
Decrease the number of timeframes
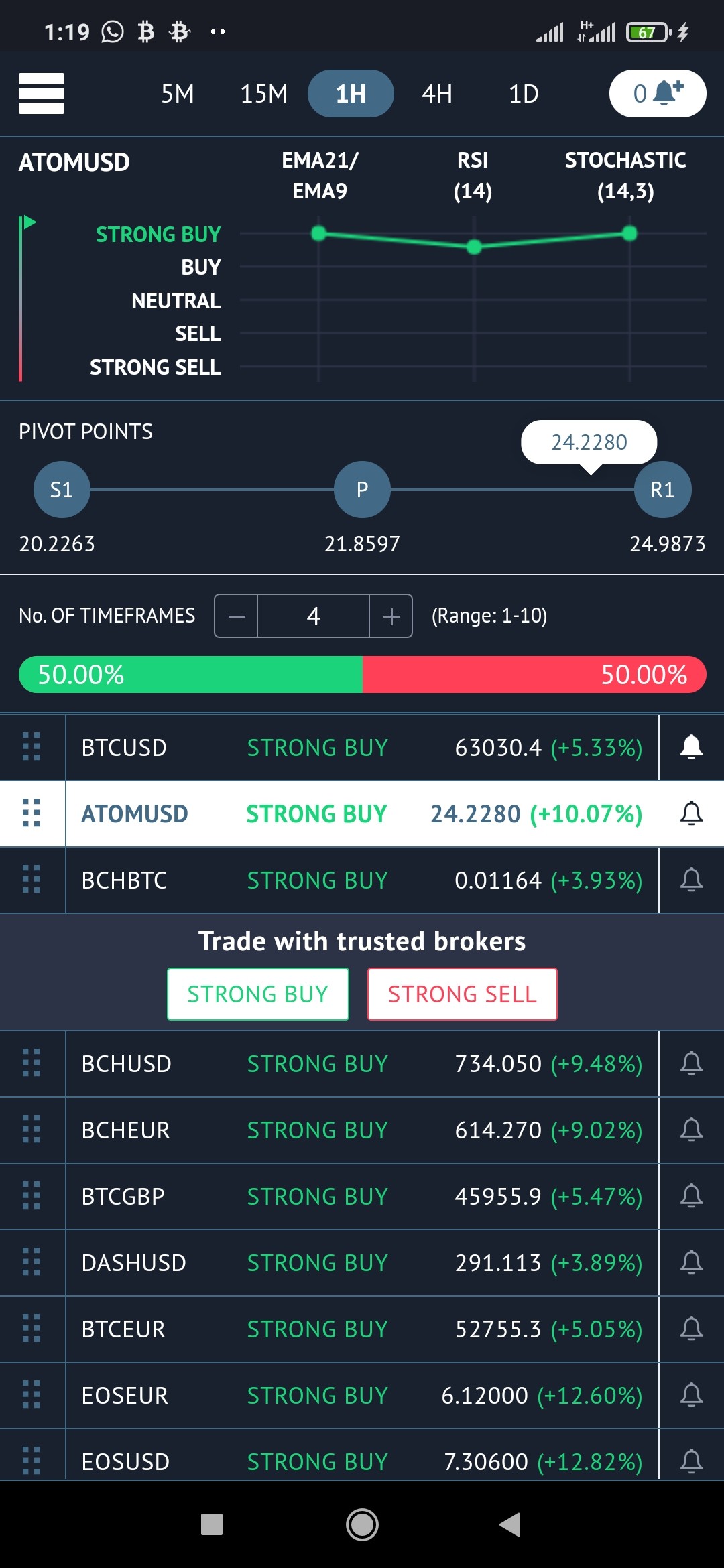coord(236,616)
